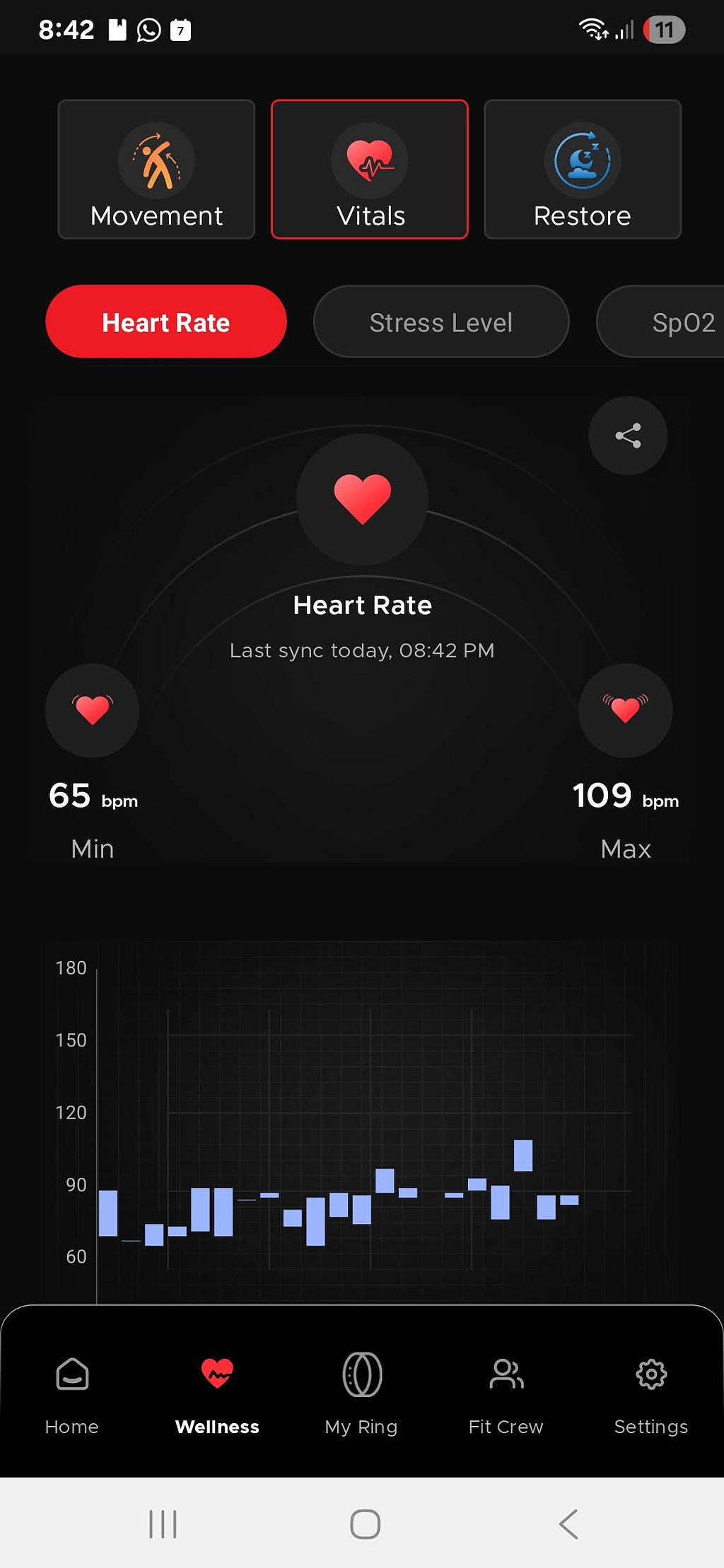Select the Heart Rate chip
Screen dimensions: 724x1568
tap(166, 322)
